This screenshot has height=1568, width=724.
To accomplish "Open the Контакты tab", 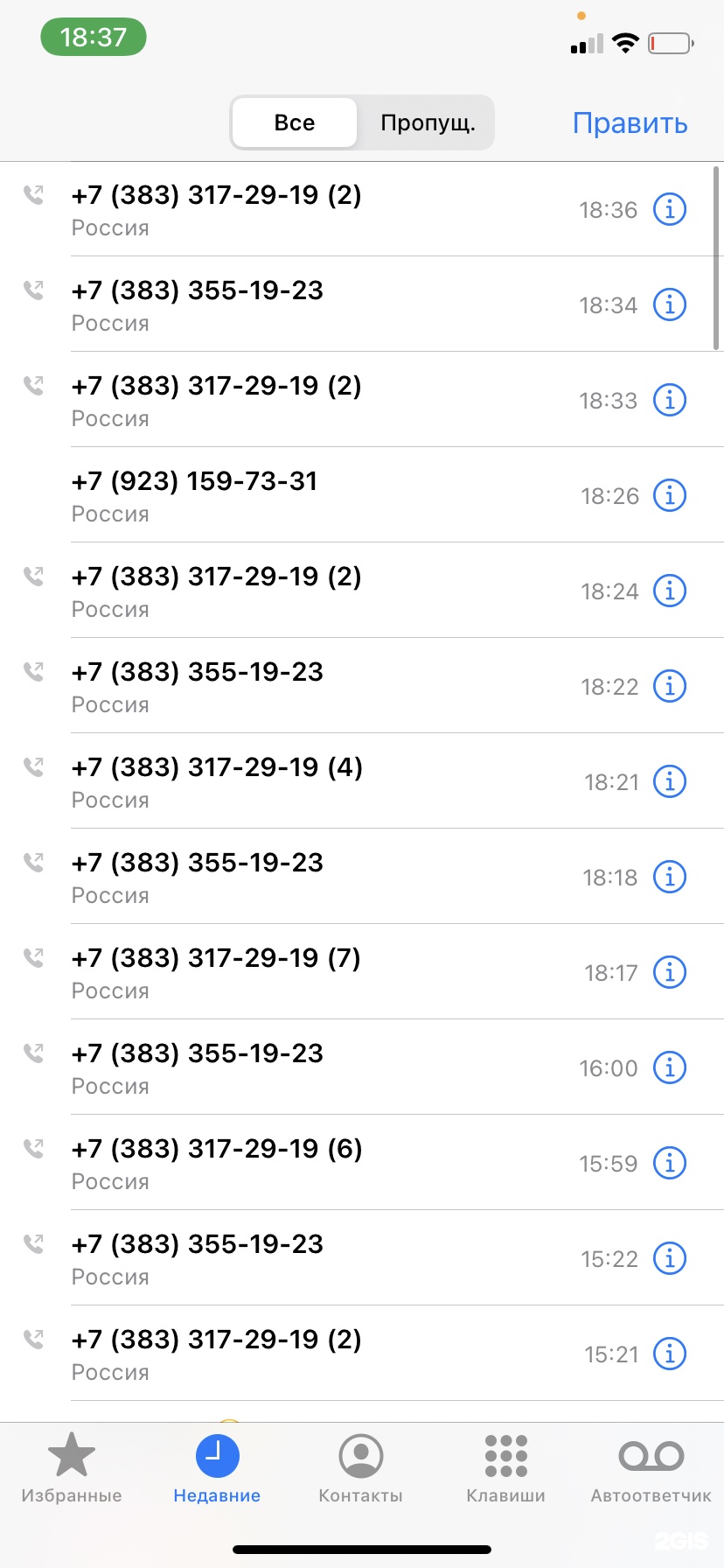I will tap(360, 1467).
